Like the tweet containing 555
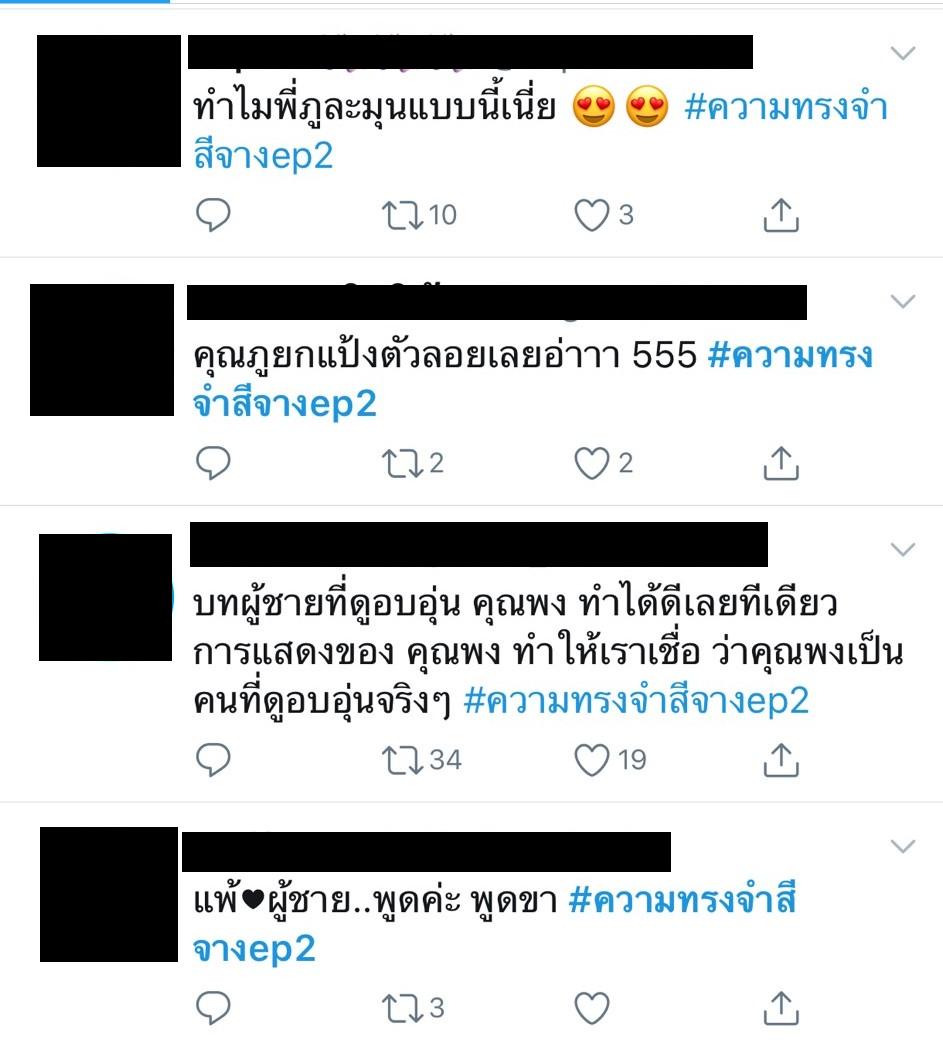The image size is (943, 1045). click(x=591, y=463)
